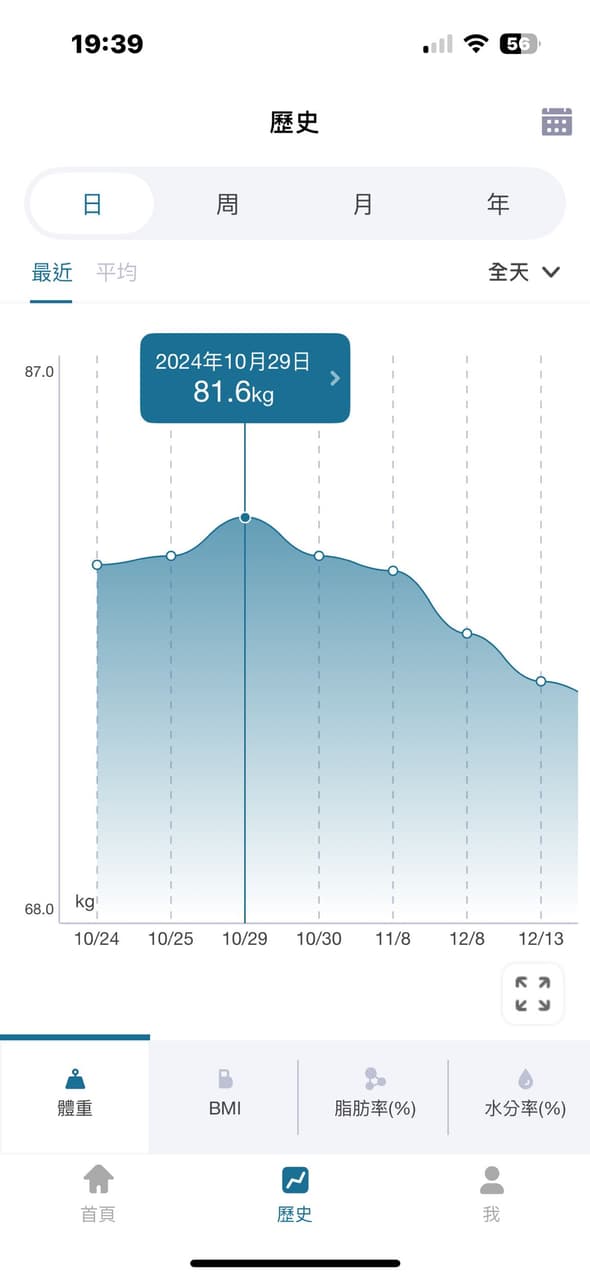
Task: Go to the 首頁 home tab
Action: (98, 1193)
